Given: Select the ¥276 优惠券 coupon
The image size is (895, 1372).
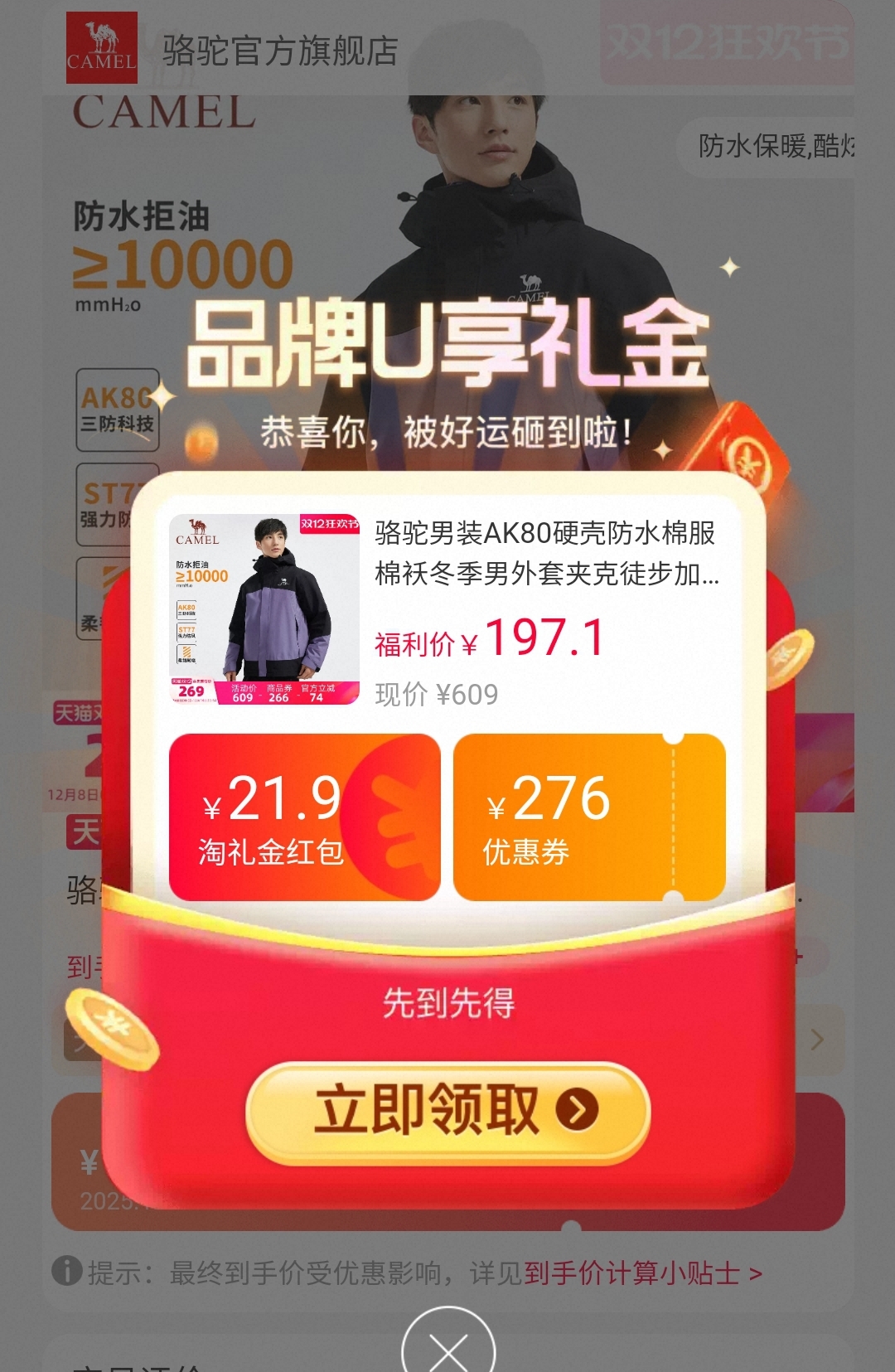Looking at the screenshot, I should pos(589,817).
